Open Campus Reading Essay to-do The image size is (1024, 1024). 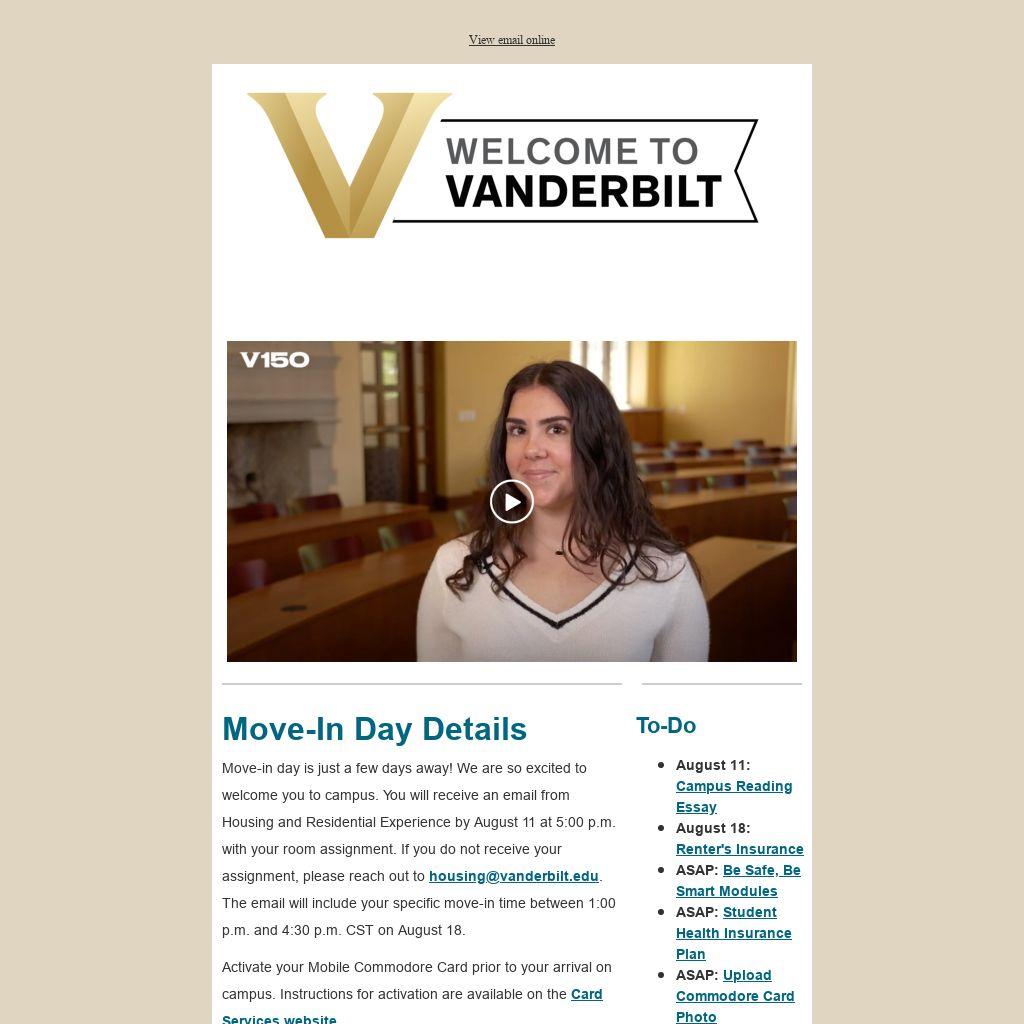(733, 786)
